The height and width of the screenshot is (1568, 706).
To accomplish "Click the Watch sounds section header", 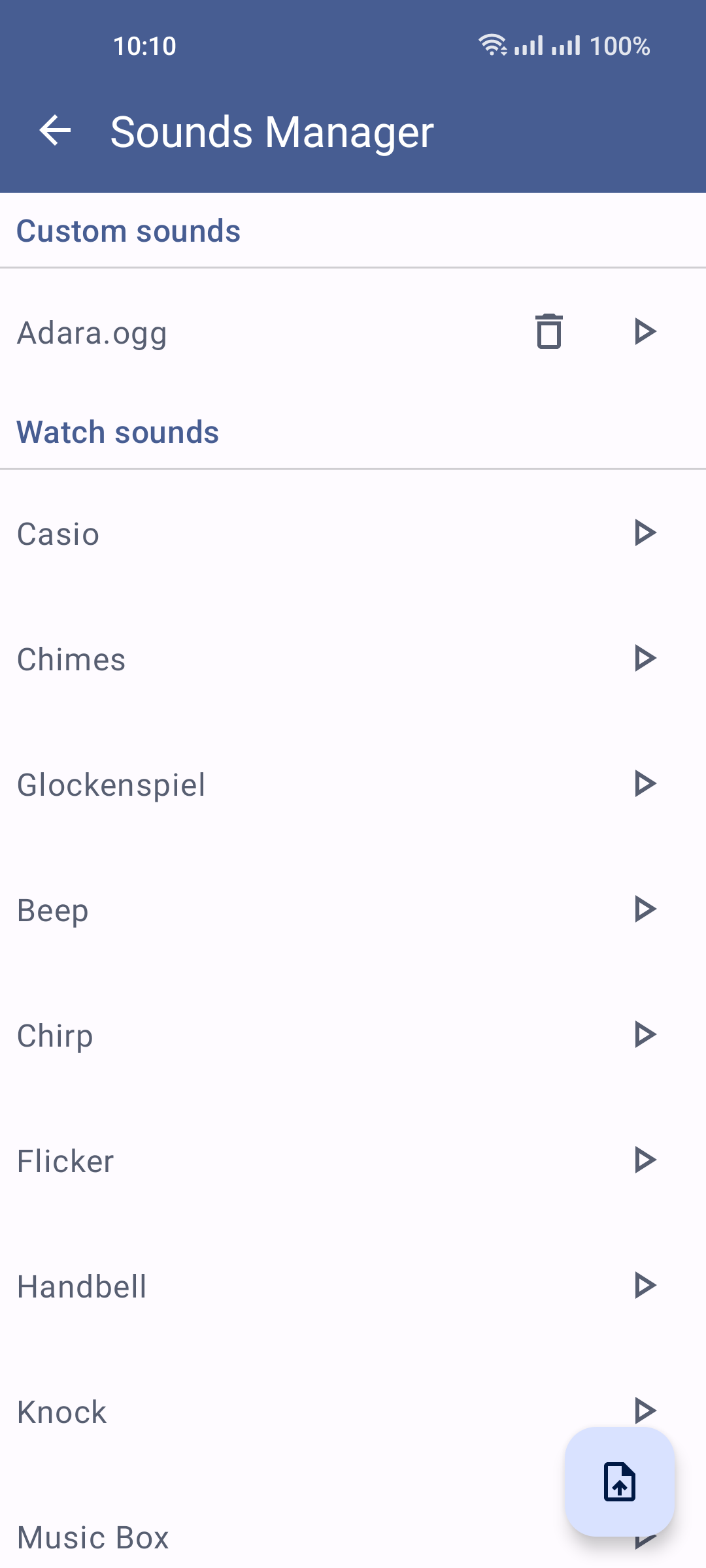I will (x=118, y=431).
